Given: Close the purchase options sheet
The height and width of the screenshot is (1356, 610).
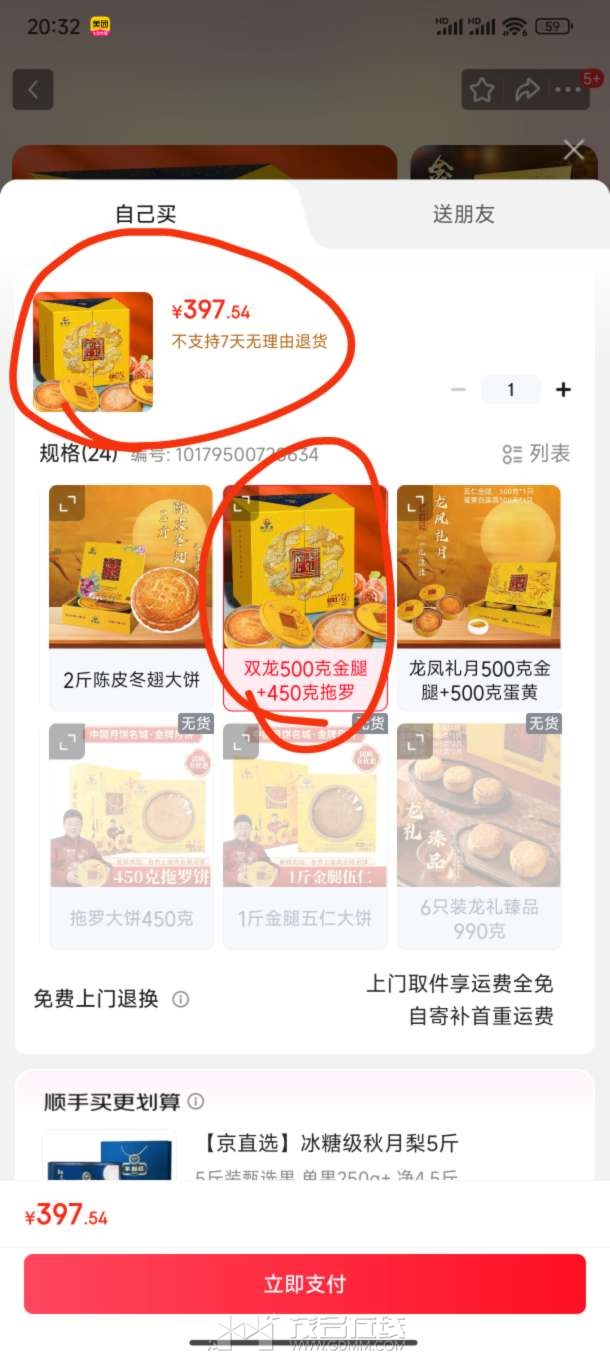Looking at the screenshot, I should click(x=573, y=150).
